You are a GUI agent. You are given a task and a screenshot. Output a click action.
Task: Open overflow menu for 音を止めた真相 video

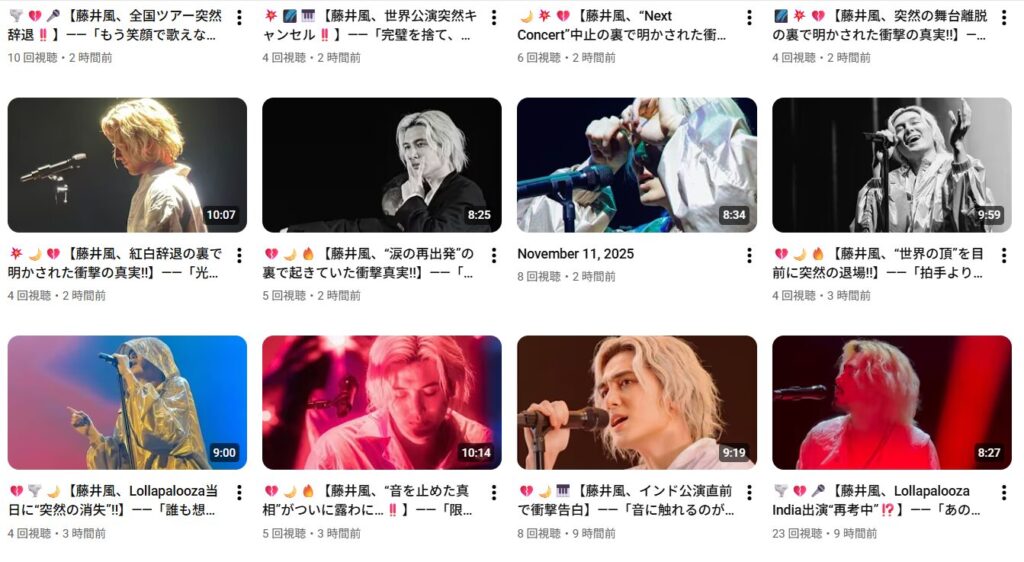[494, 493]
